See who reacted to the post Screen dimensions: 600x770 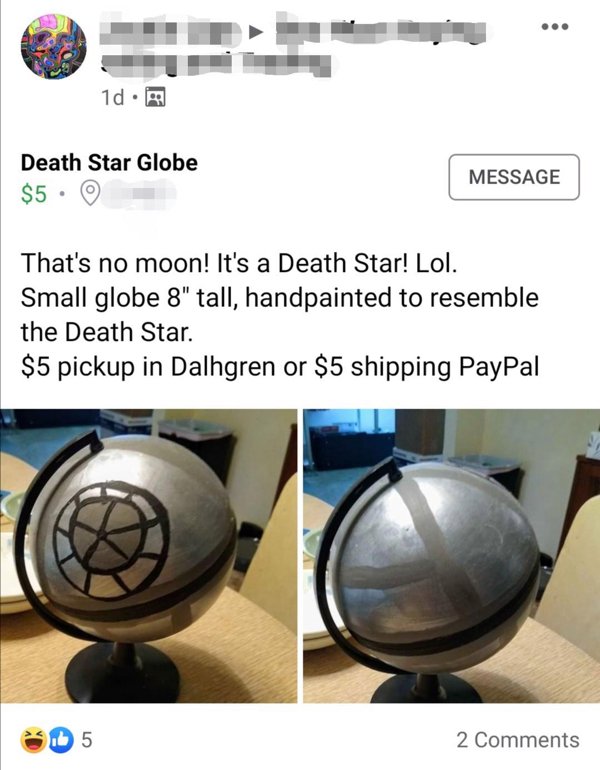(58, 740)
